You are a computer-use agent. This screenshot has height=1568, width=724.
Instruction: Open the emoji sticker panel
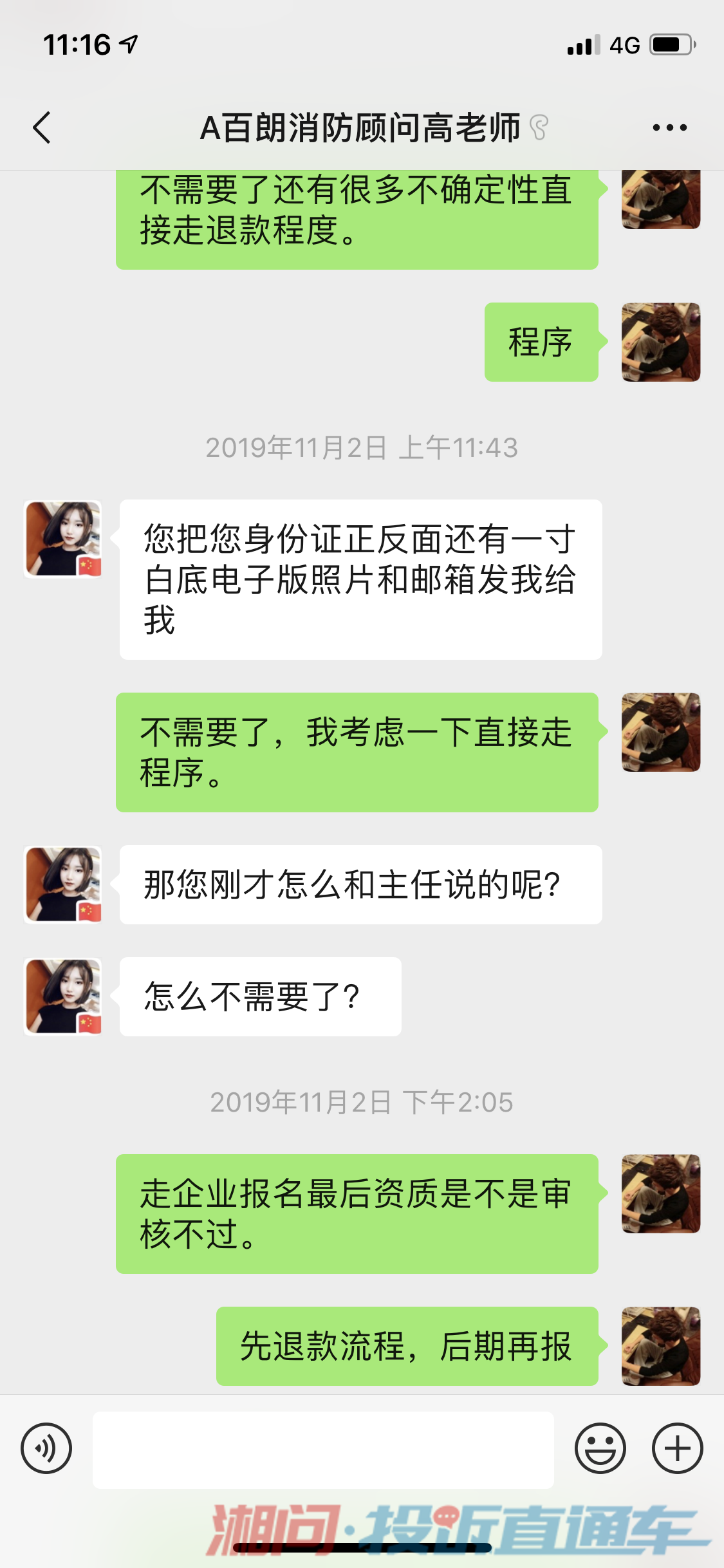600,1448
